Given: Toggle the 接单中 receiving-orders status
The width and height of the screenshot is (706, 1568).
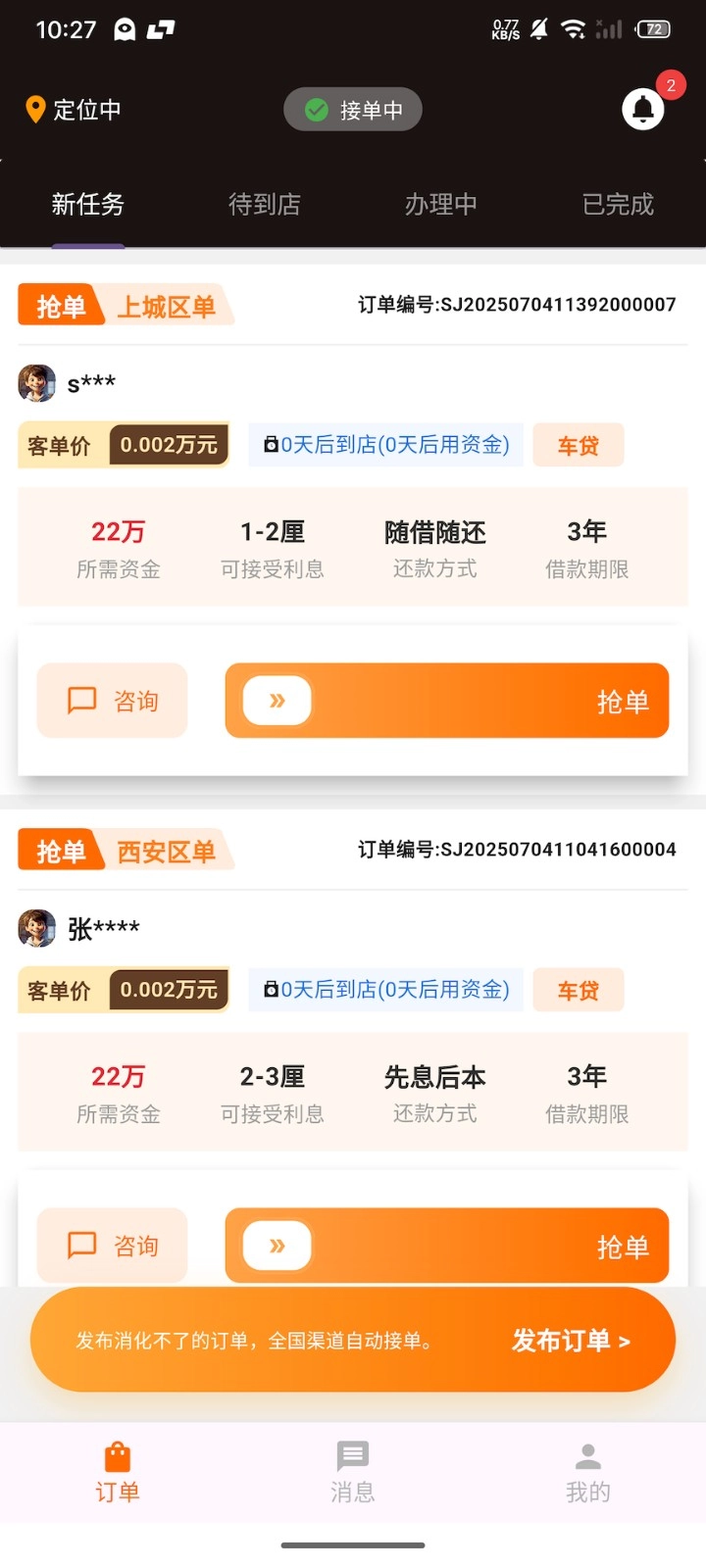Looking at the screenshot, I should [352, 109].
